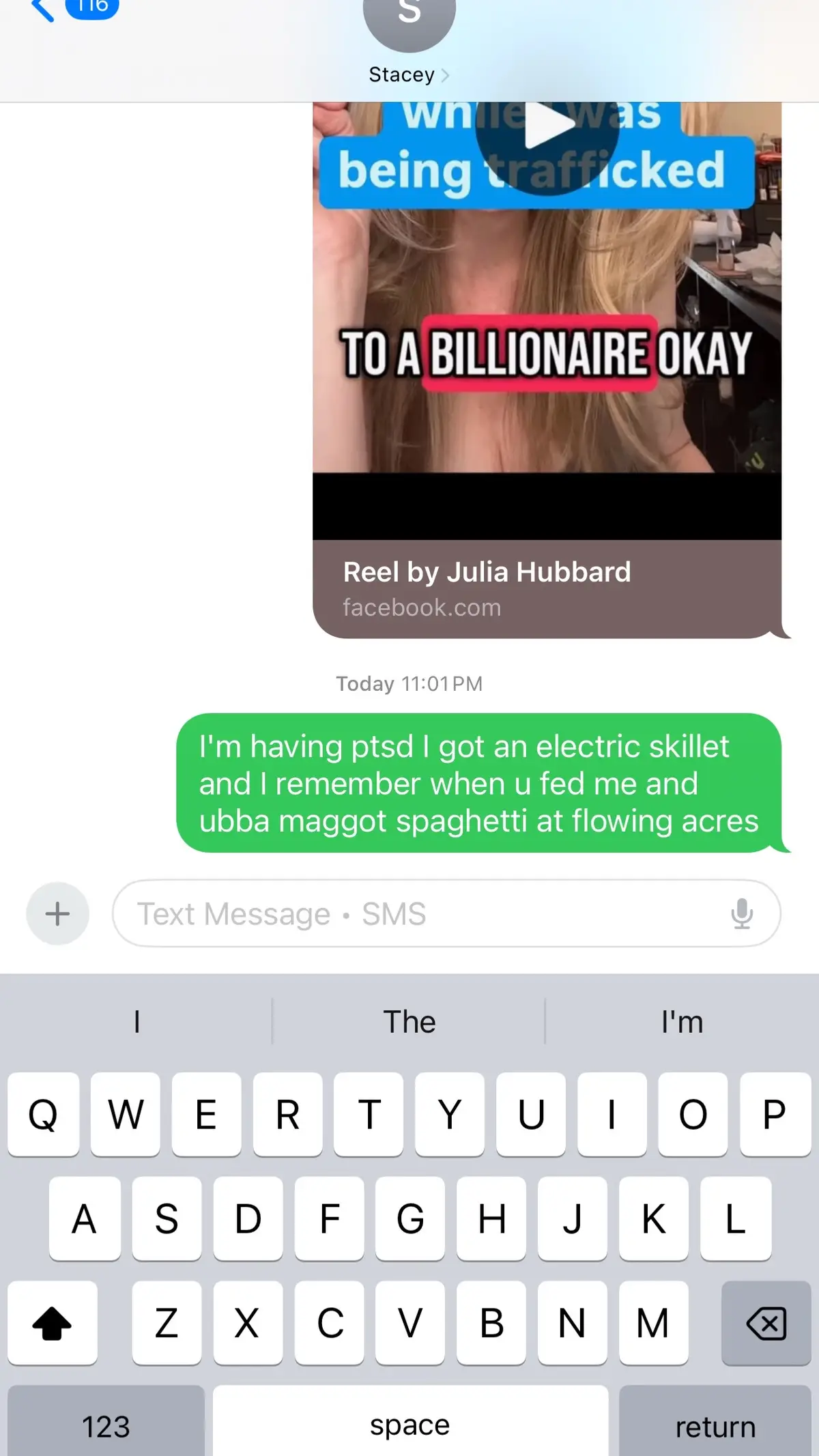Insert the suggested word "The"
Viewport: 819px width, 1456px height.
pyautogui.click(x=409, y=1022)
